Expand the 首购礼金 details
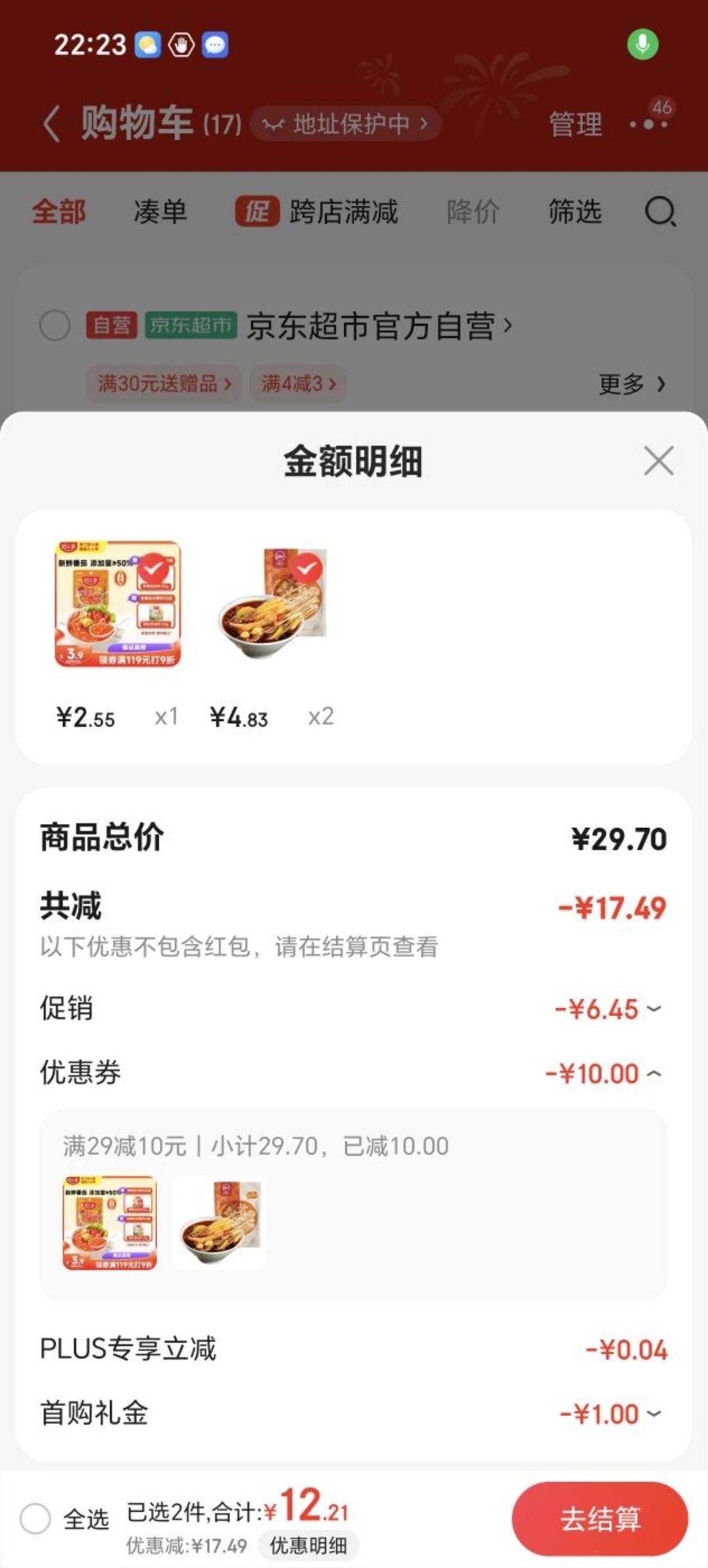The width and height of the screenshot is (708, 1568). pyautogui.click(x=654, y=1414)
